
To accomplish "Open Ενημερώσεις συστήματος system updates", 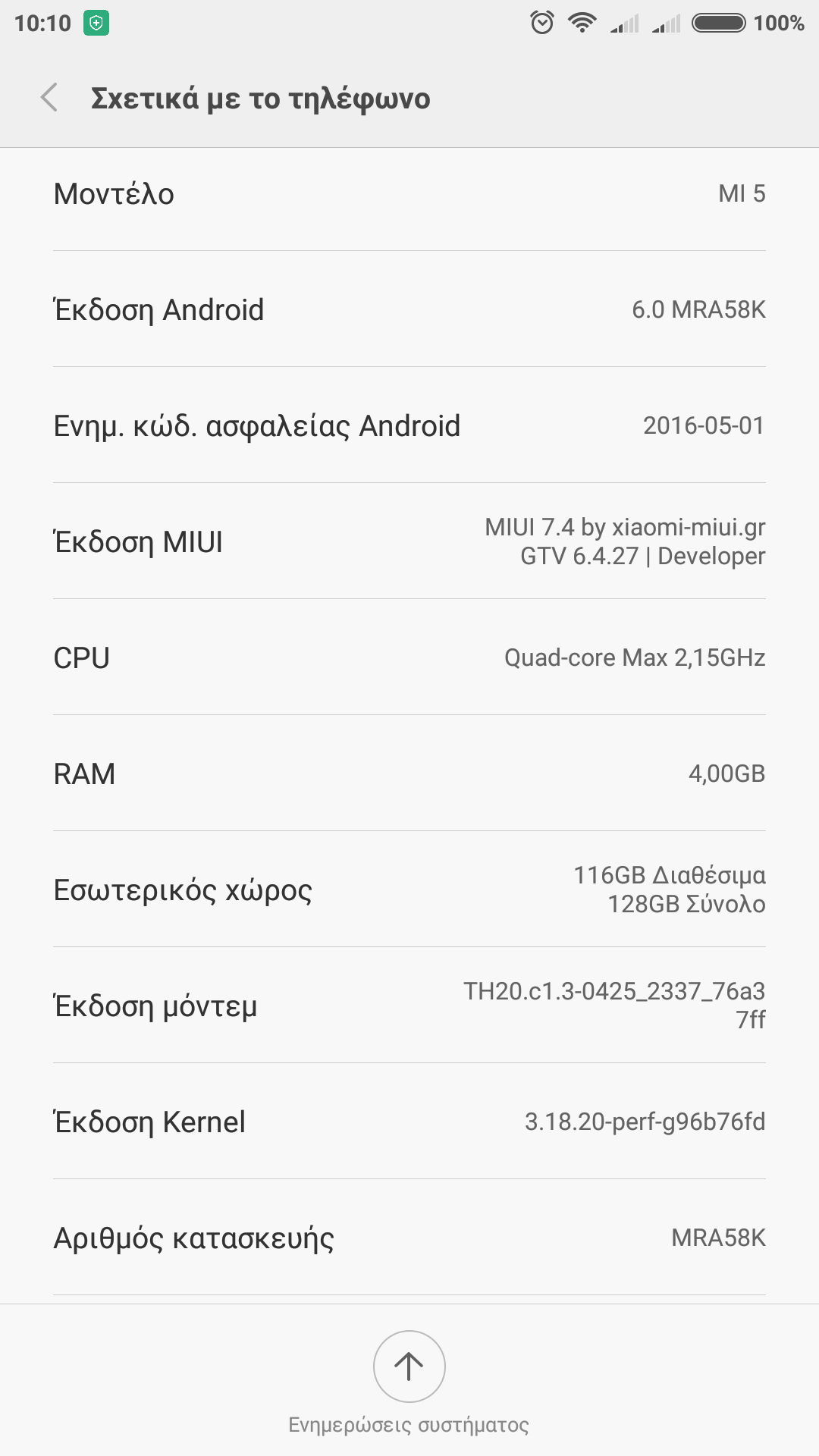I will [x=409, y=1367].
